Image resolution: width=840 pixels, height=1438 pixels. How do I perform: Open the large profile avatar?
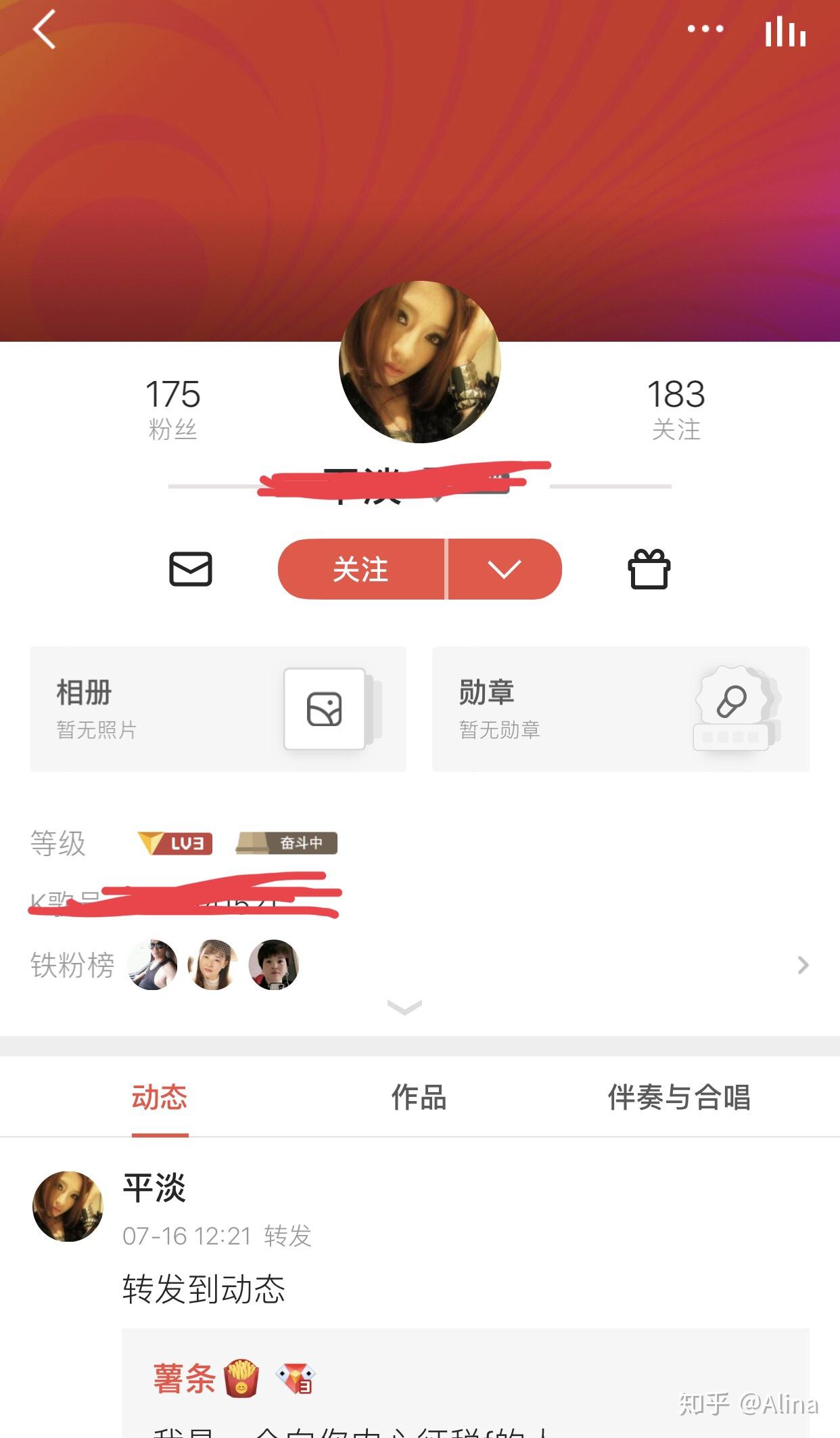(x=419, y=362)
